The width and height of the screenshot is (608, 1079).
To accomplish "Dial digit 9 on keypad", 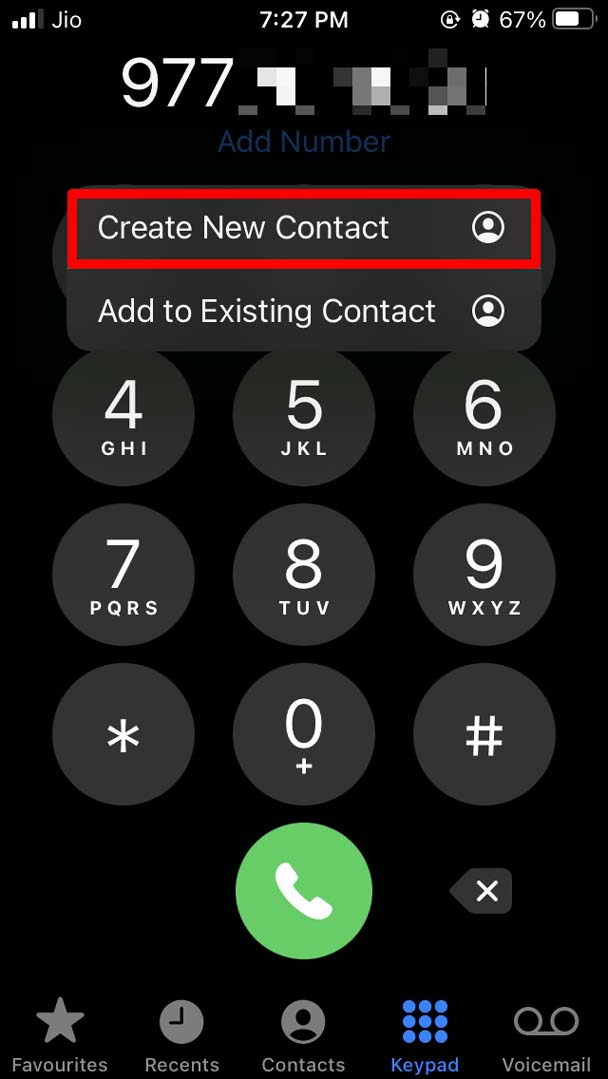I will click(484, 575).
